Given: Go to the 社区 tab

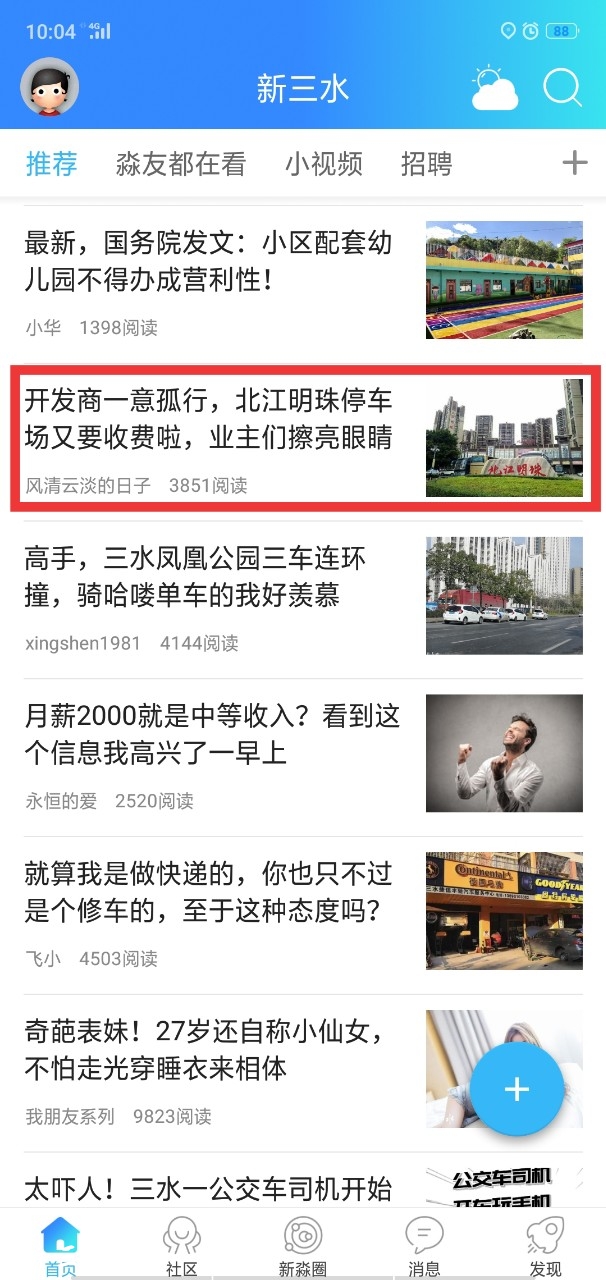Looking at the screenshot, I should [182, 1247].
